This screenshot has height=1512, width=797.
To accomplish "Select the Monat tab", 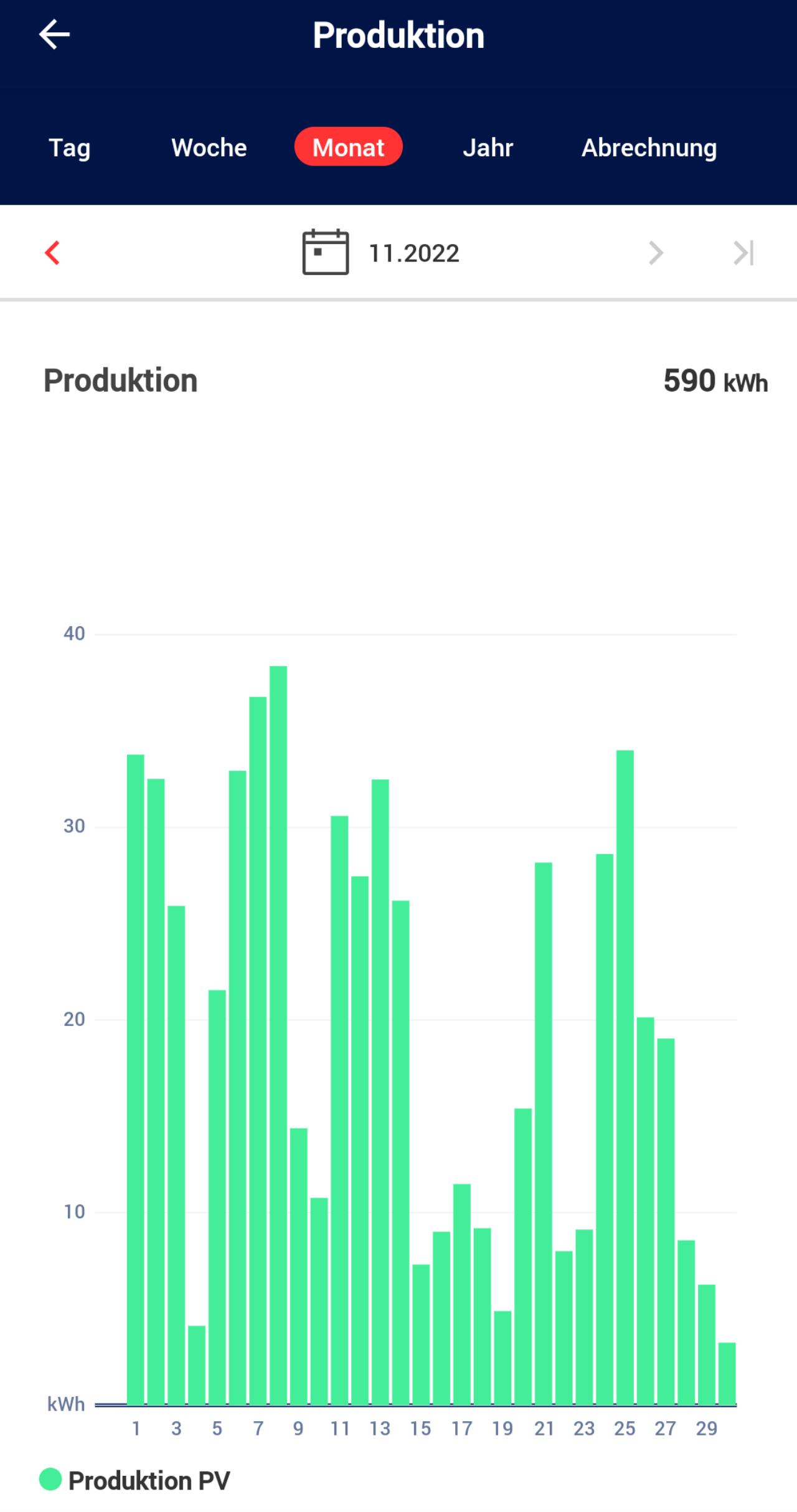I will tap(348, 147).
